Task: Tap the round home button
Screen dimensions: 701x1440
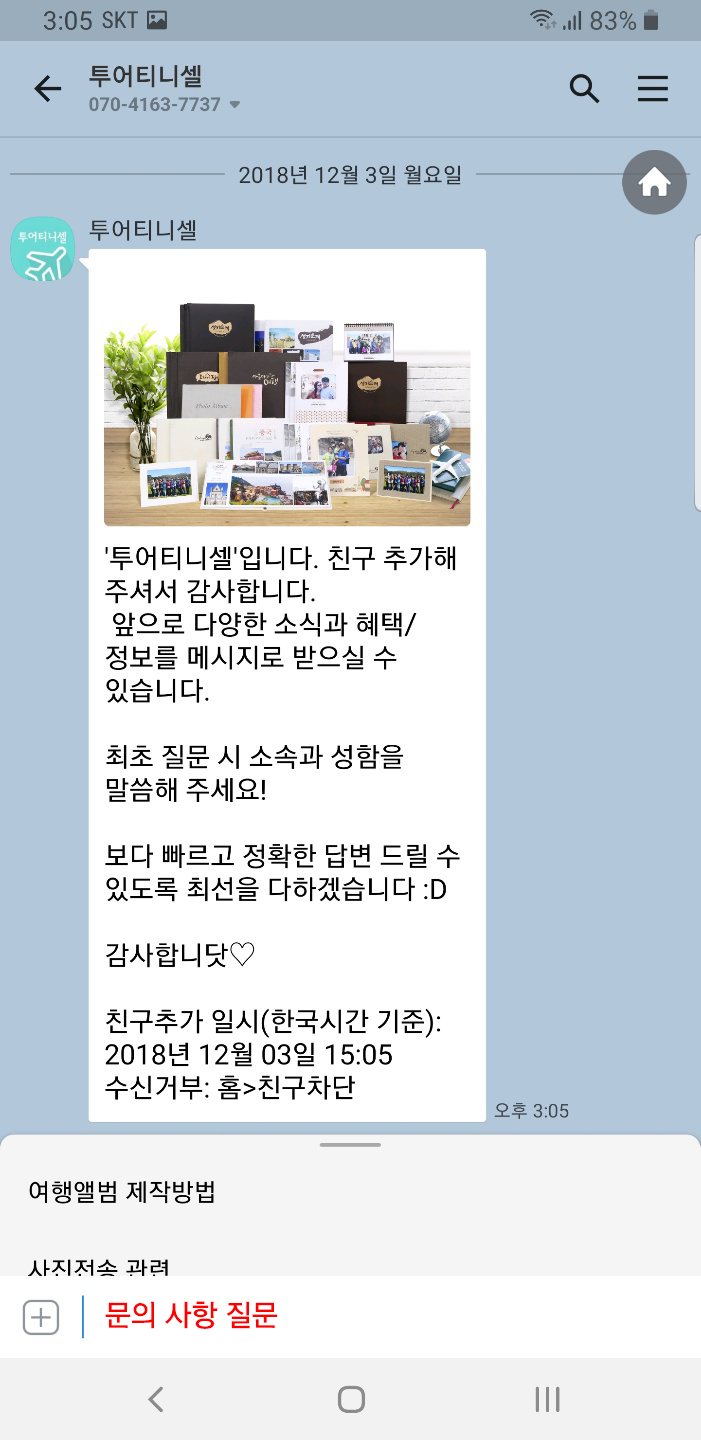Action: (654, 182)
